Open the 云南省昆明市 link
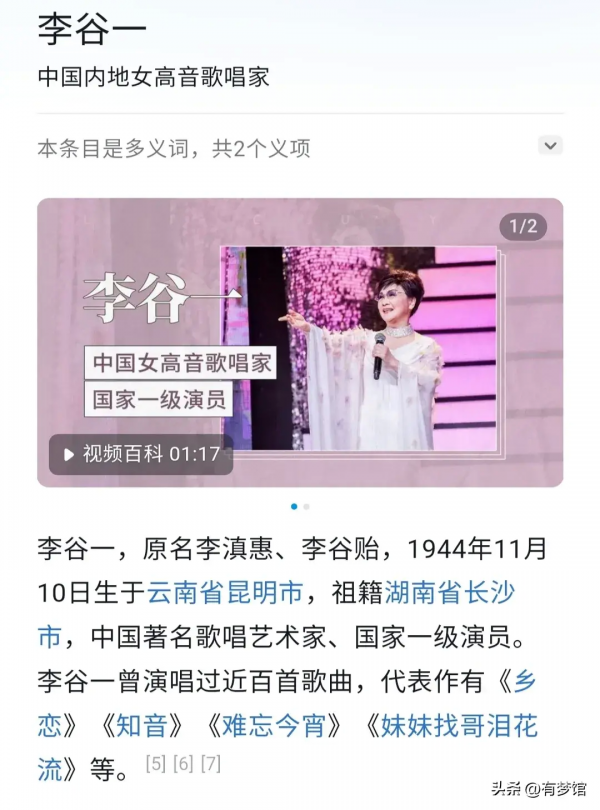The height and width of the screenshot is (810, 600). tap(224, 592)
